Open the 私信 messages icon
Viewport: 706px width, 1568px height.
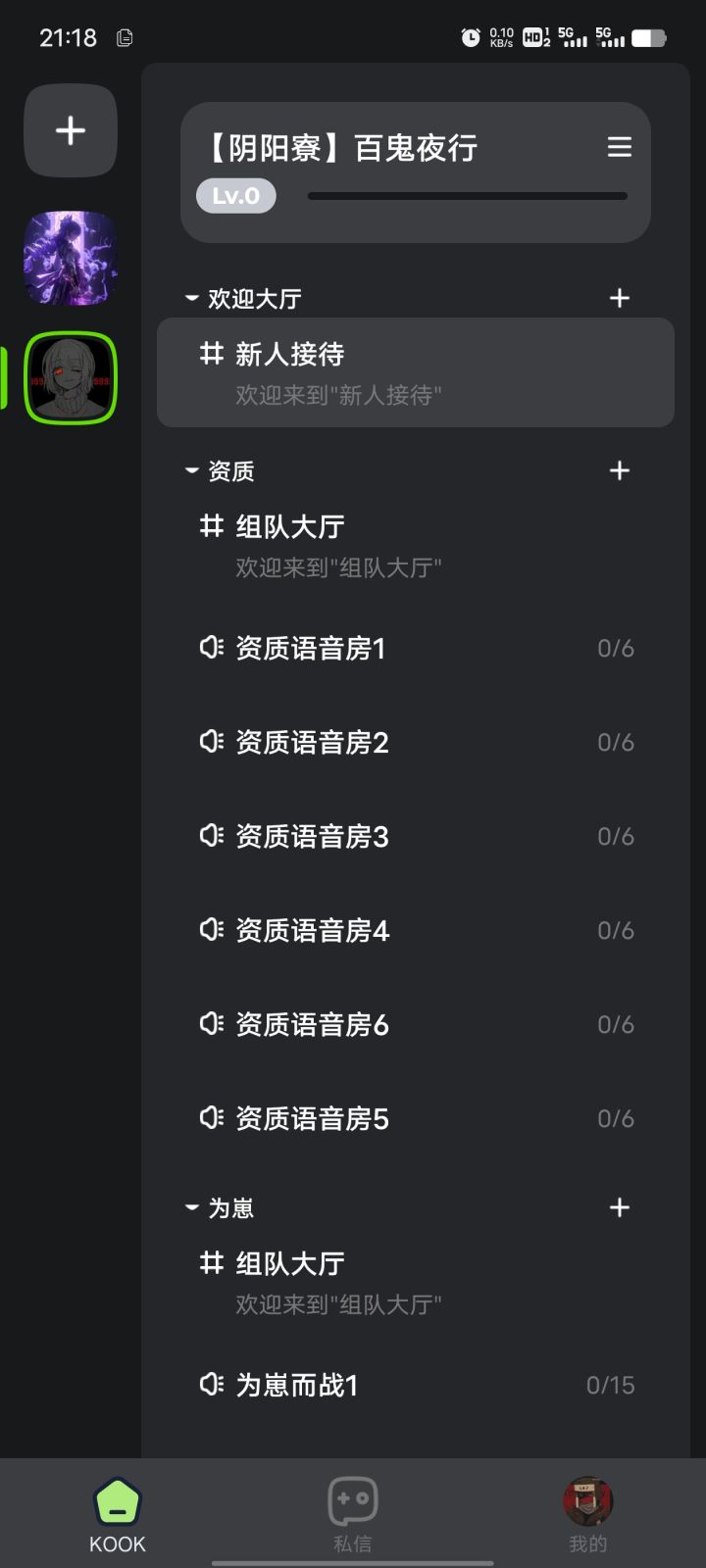click(x=353, y=1501)
